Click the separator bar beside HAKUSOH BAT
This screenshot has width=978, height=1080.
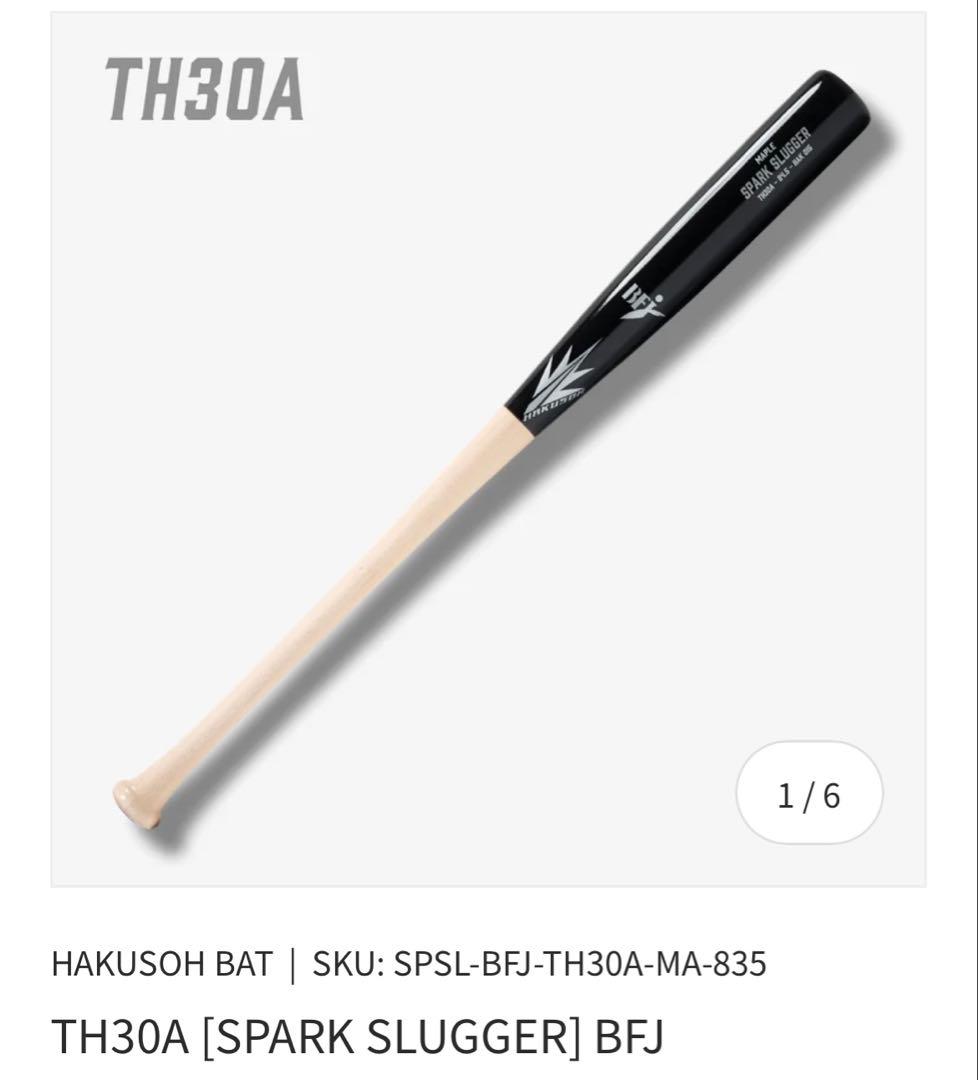[294, 963]
